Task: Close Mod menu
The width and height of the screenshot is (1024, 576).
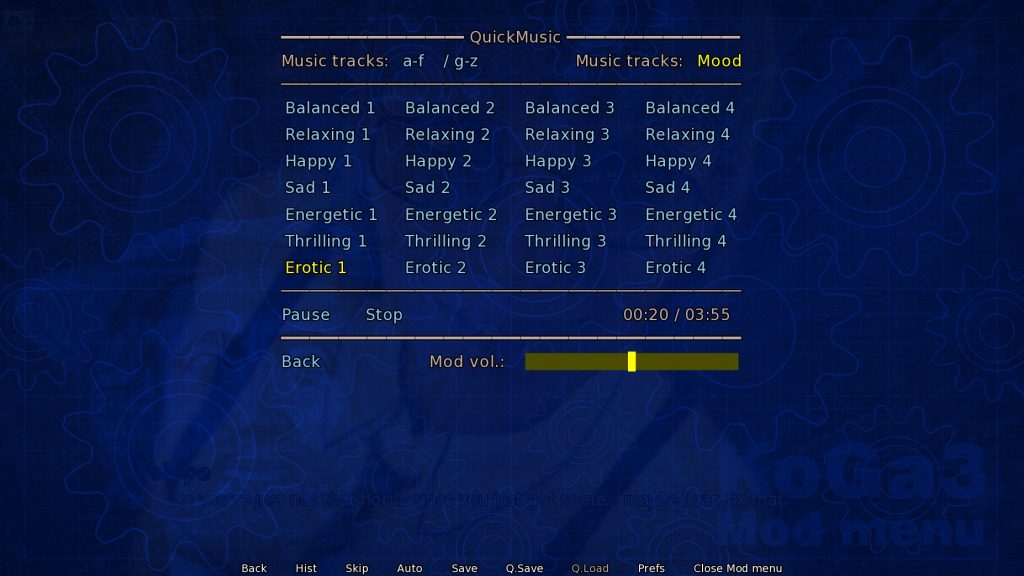Action: click(x=738, y=568)
